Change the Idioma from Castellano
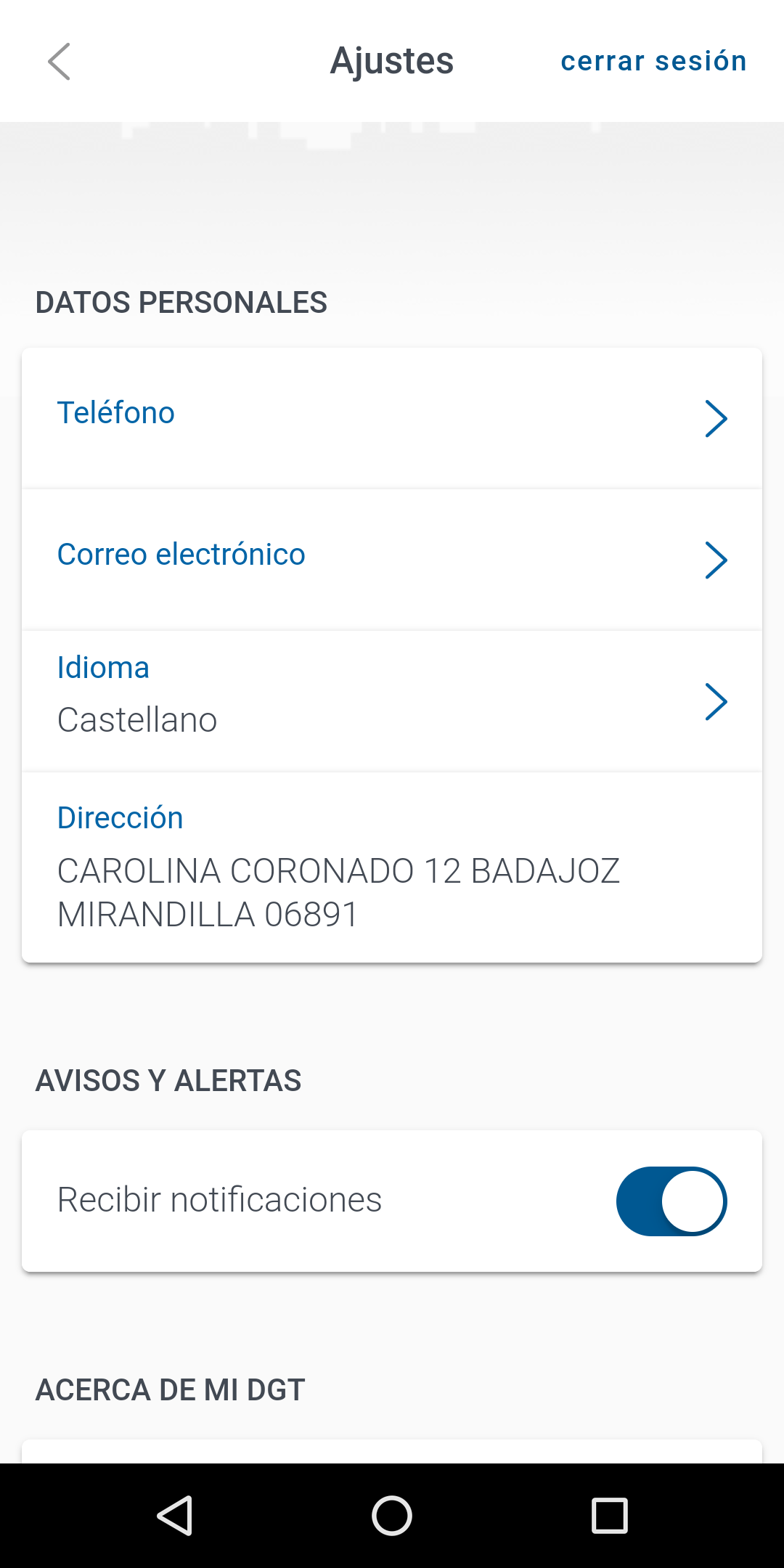784x1568 pixels. point(392,701)
